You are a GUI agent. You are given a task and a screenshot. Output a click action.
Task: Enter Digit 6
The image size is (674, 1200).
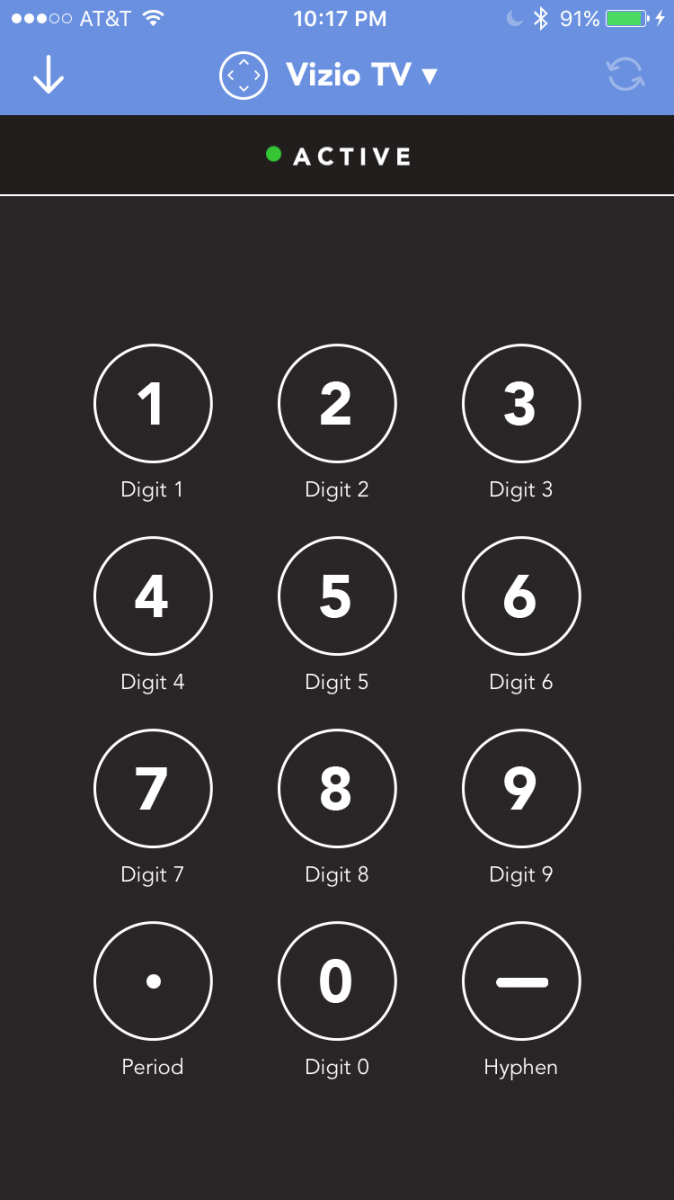[521, 596]
